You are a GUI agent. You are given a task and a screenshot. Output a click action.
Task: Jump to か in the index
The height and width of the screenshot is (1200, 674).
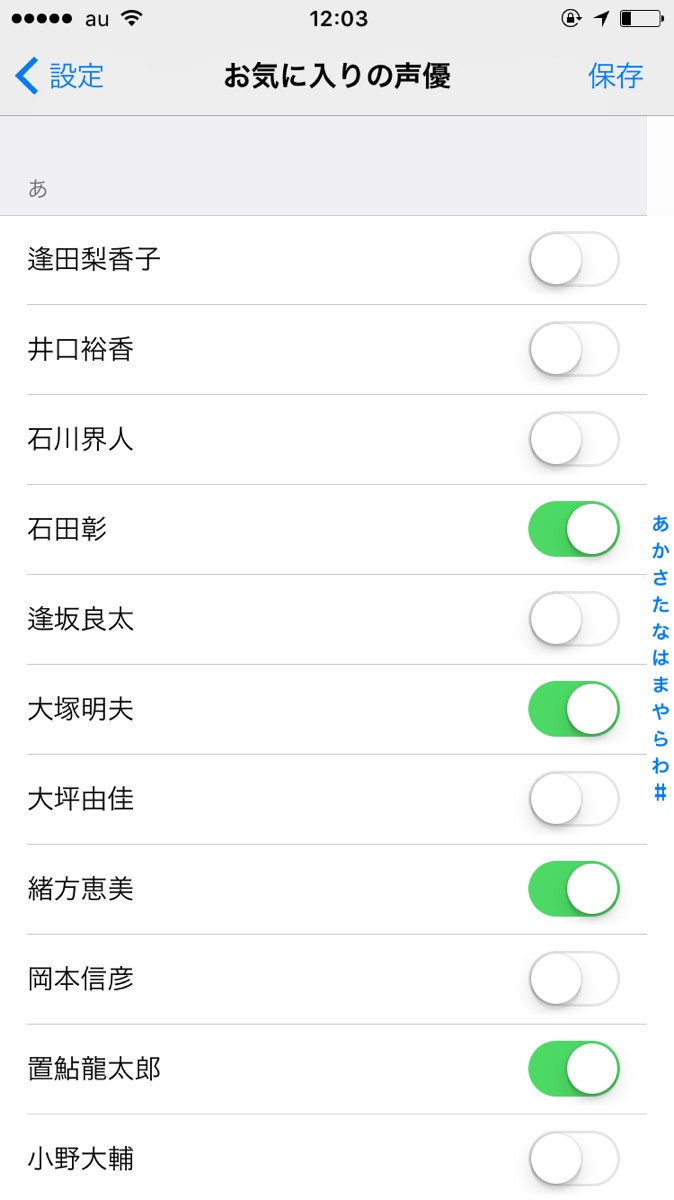tap(660, 550)
